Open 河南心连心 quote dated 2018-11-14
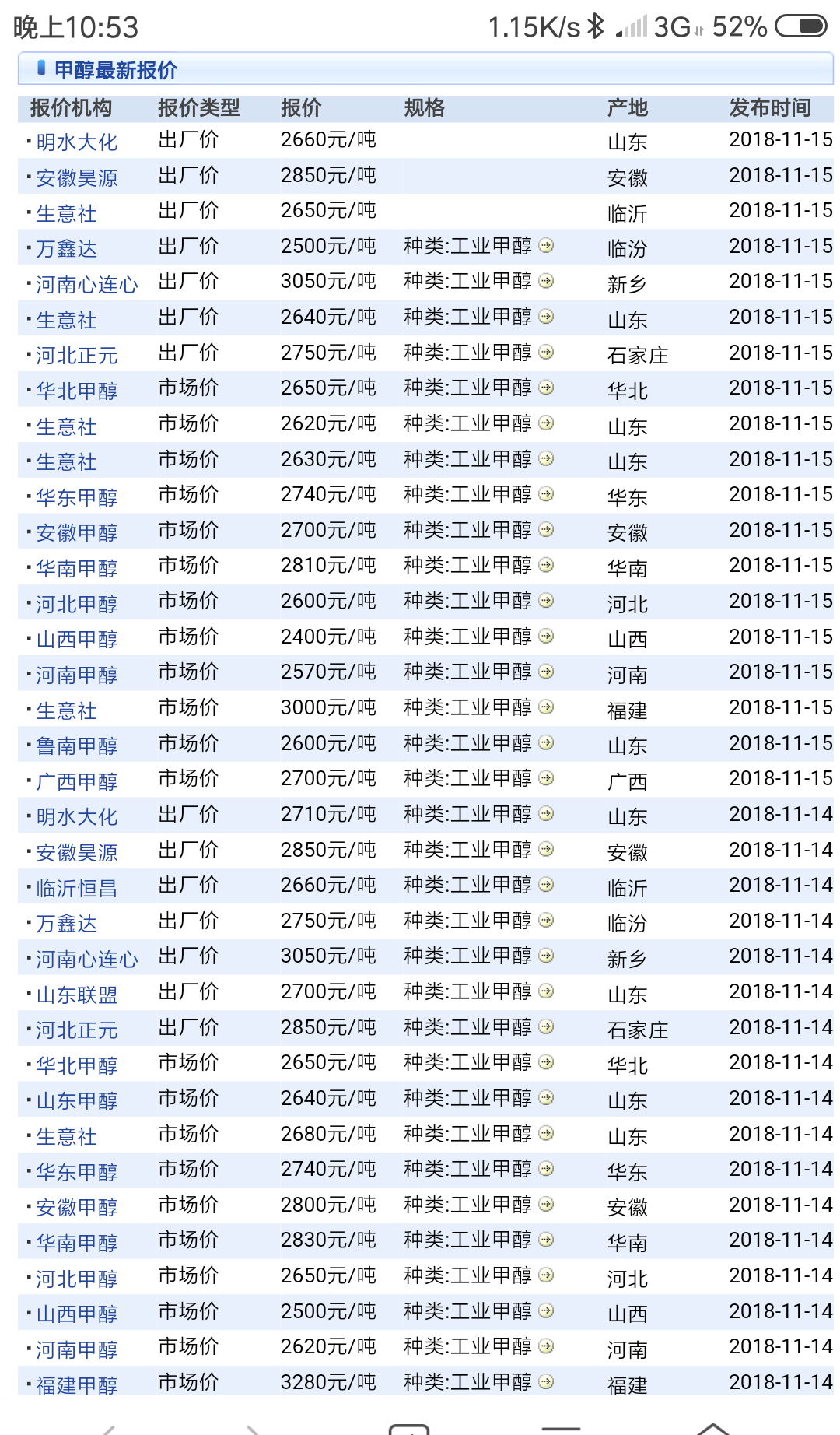Image resolution: width=840 pixels, height=1435 pixels. (86, 959)
